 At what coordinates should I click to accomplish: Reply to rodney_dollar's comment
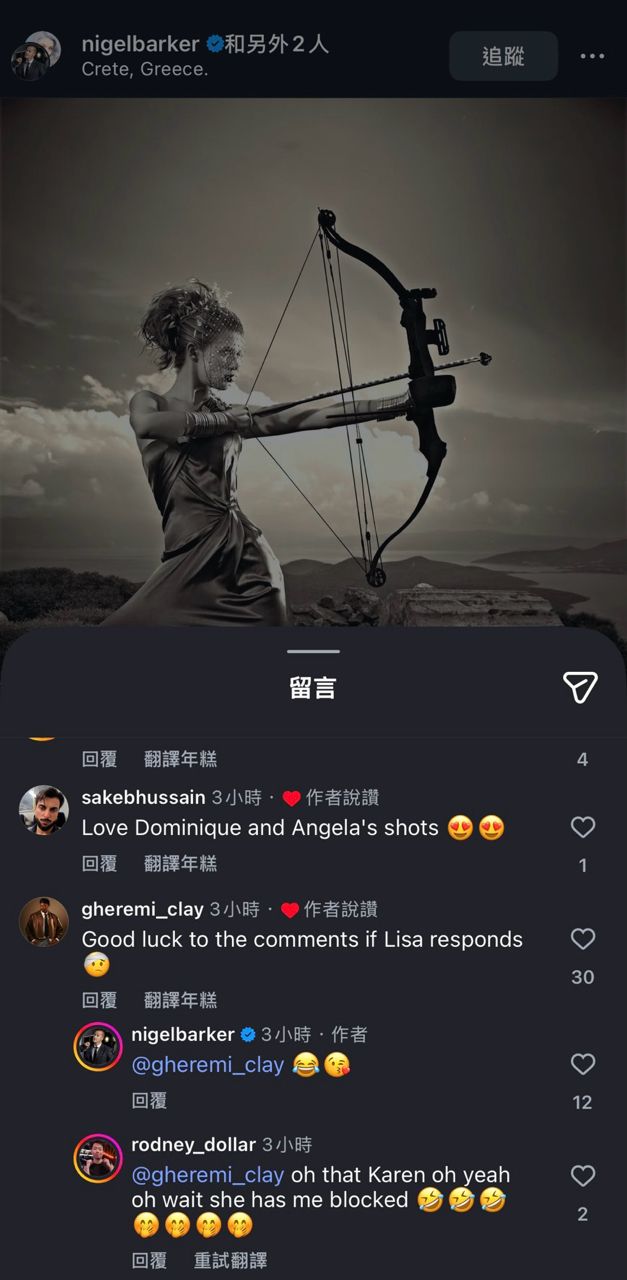[x=149, y=1261]
